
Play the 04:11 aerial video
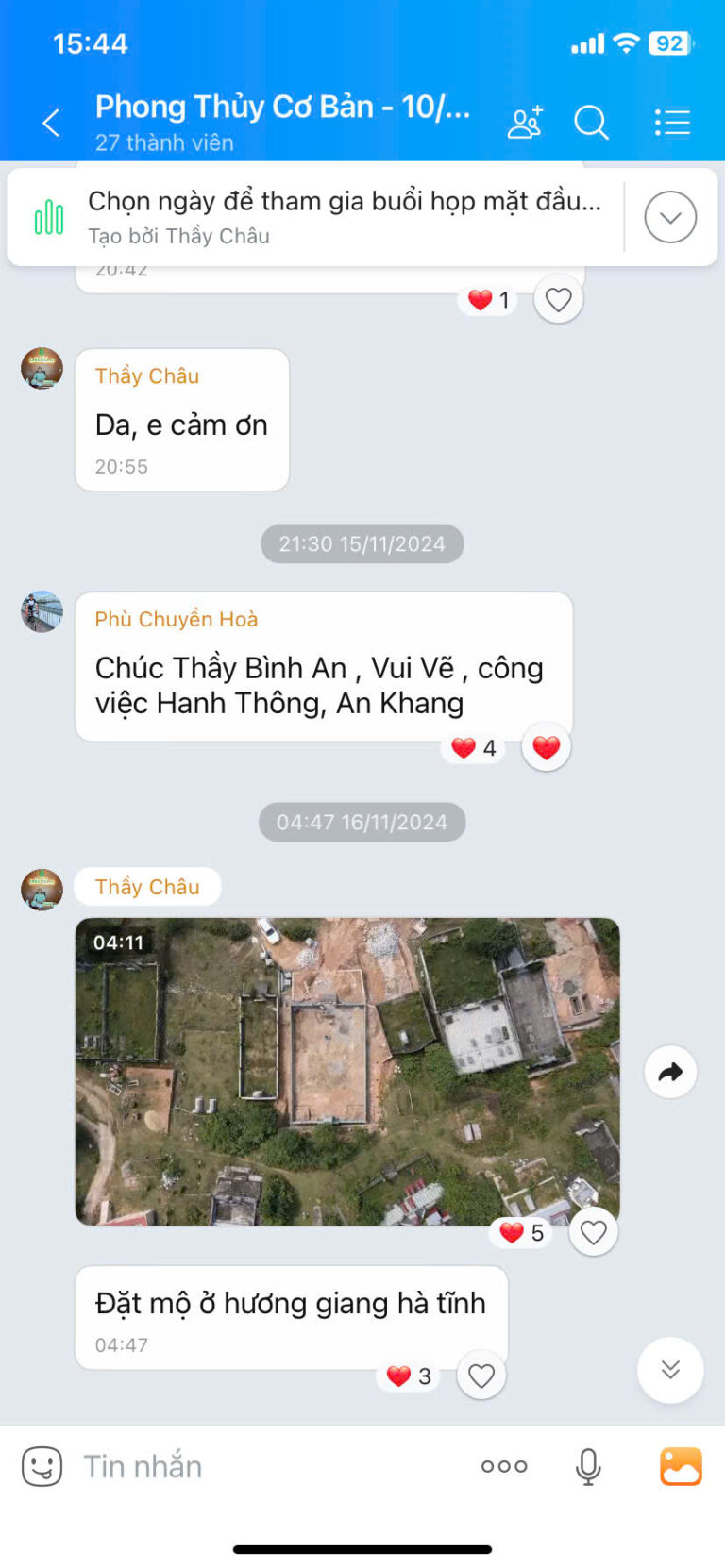click(x=347, y=1071)
